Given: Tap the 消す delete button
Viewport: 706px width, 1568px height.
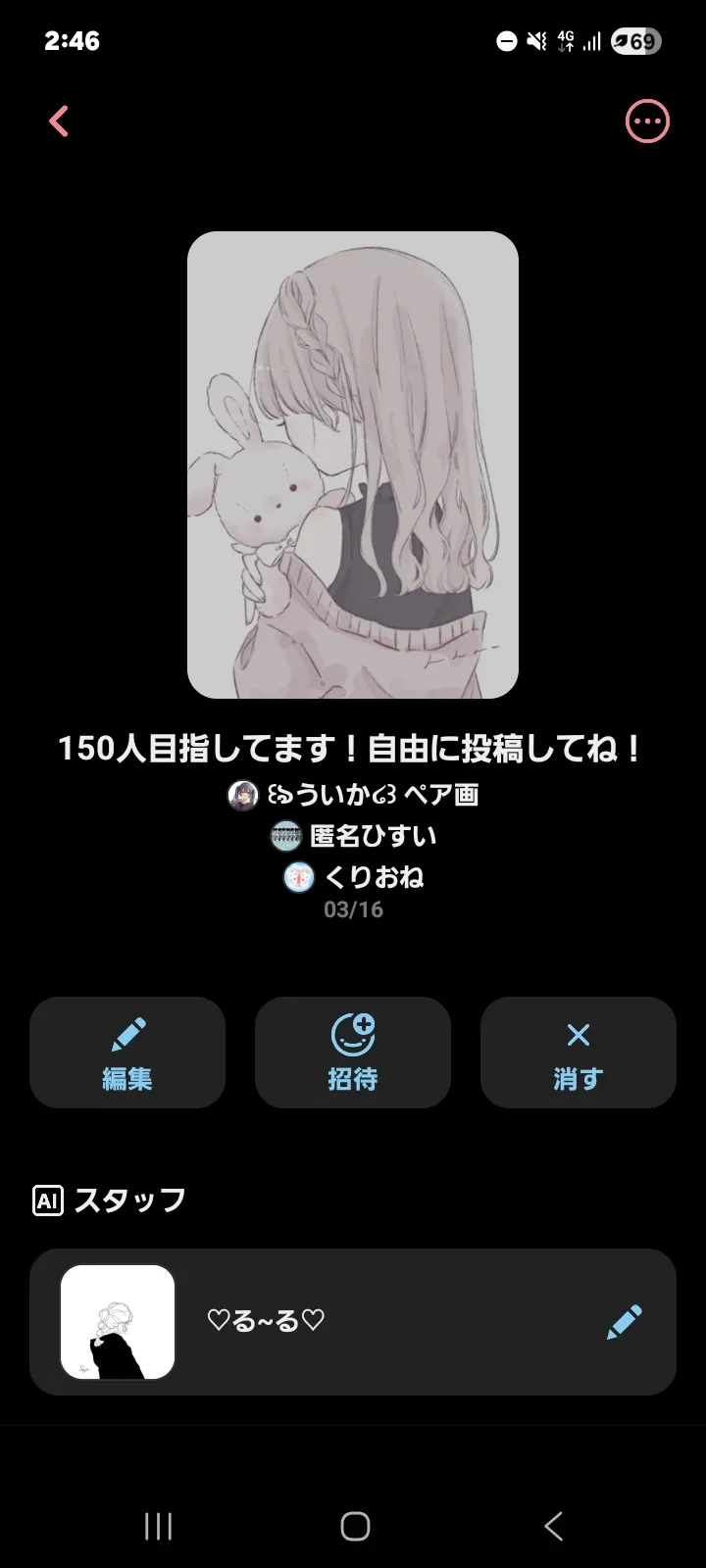Looking at the screenshot, I should [x=579, y=1053].
